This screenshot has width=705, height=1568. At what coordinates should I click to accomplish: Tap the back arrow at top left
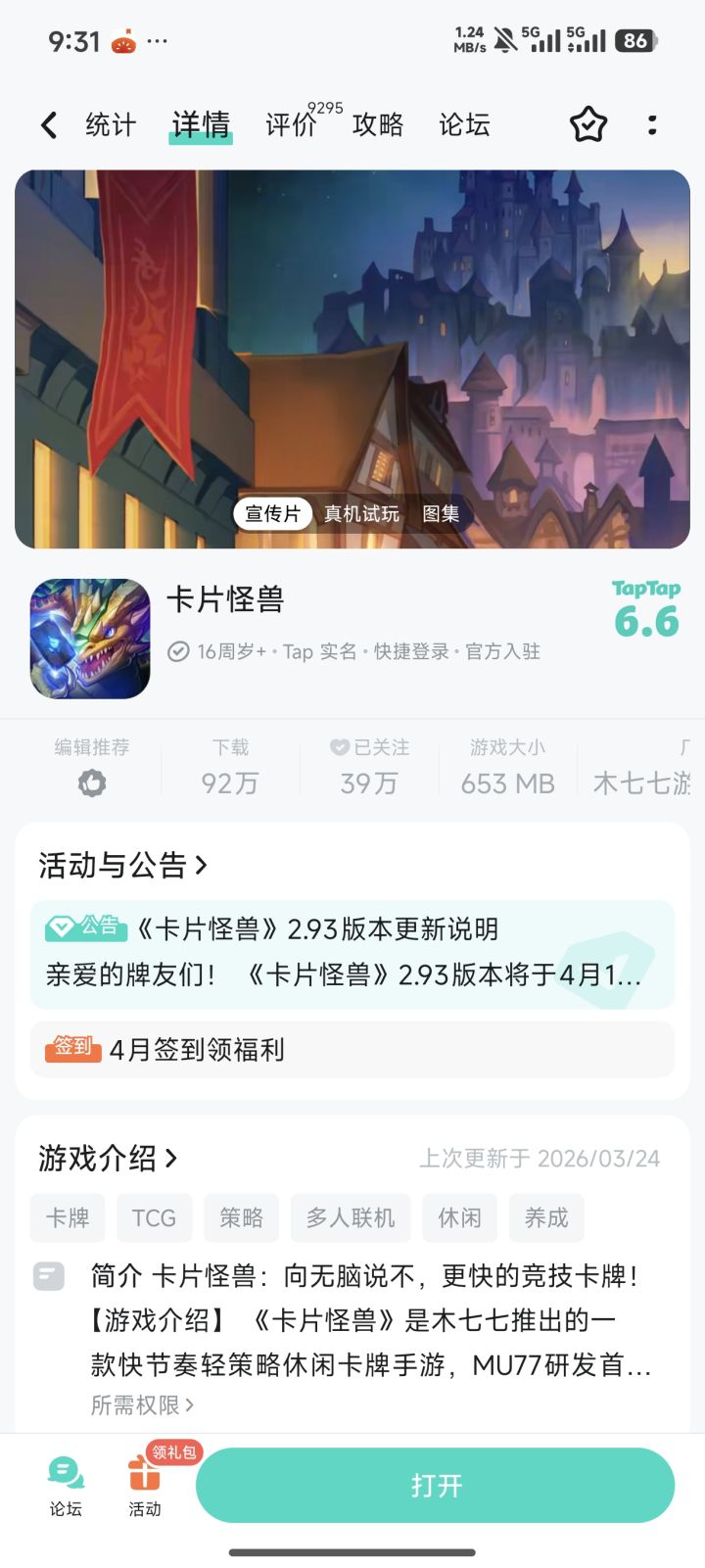click(x=47, y=125)
